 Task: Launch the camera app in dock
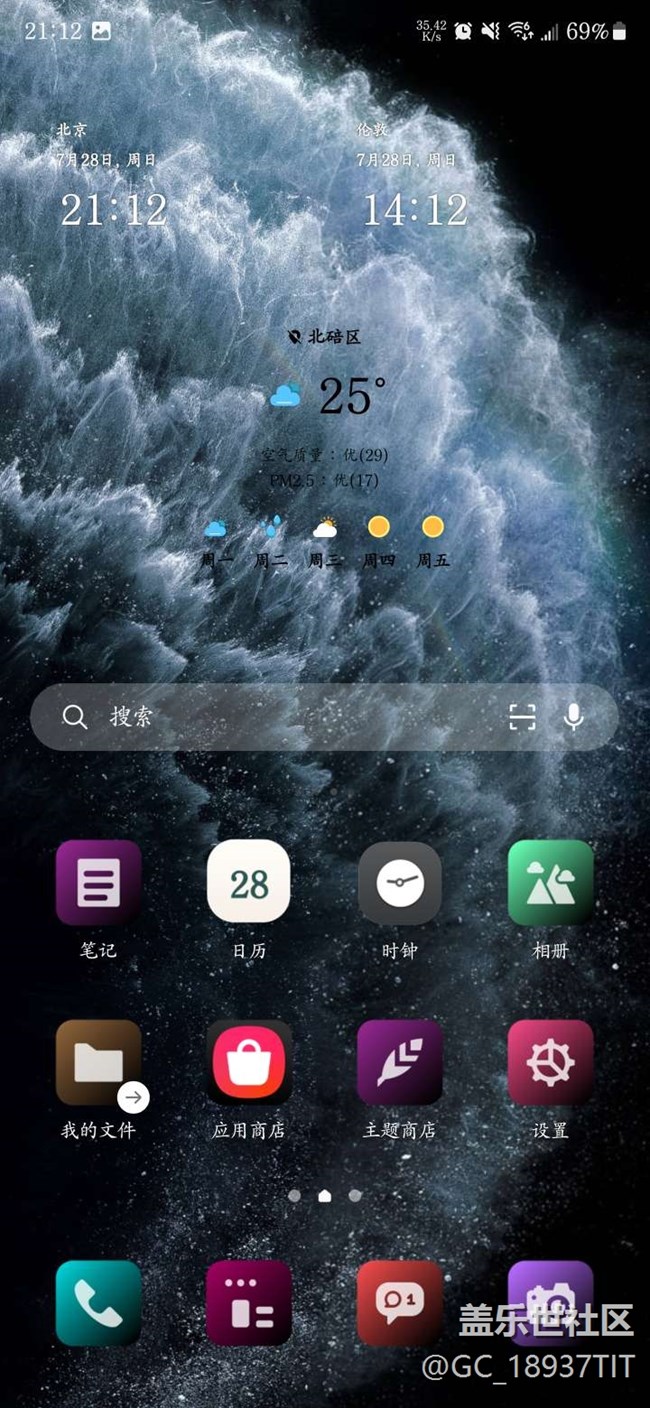(550, 1302)
